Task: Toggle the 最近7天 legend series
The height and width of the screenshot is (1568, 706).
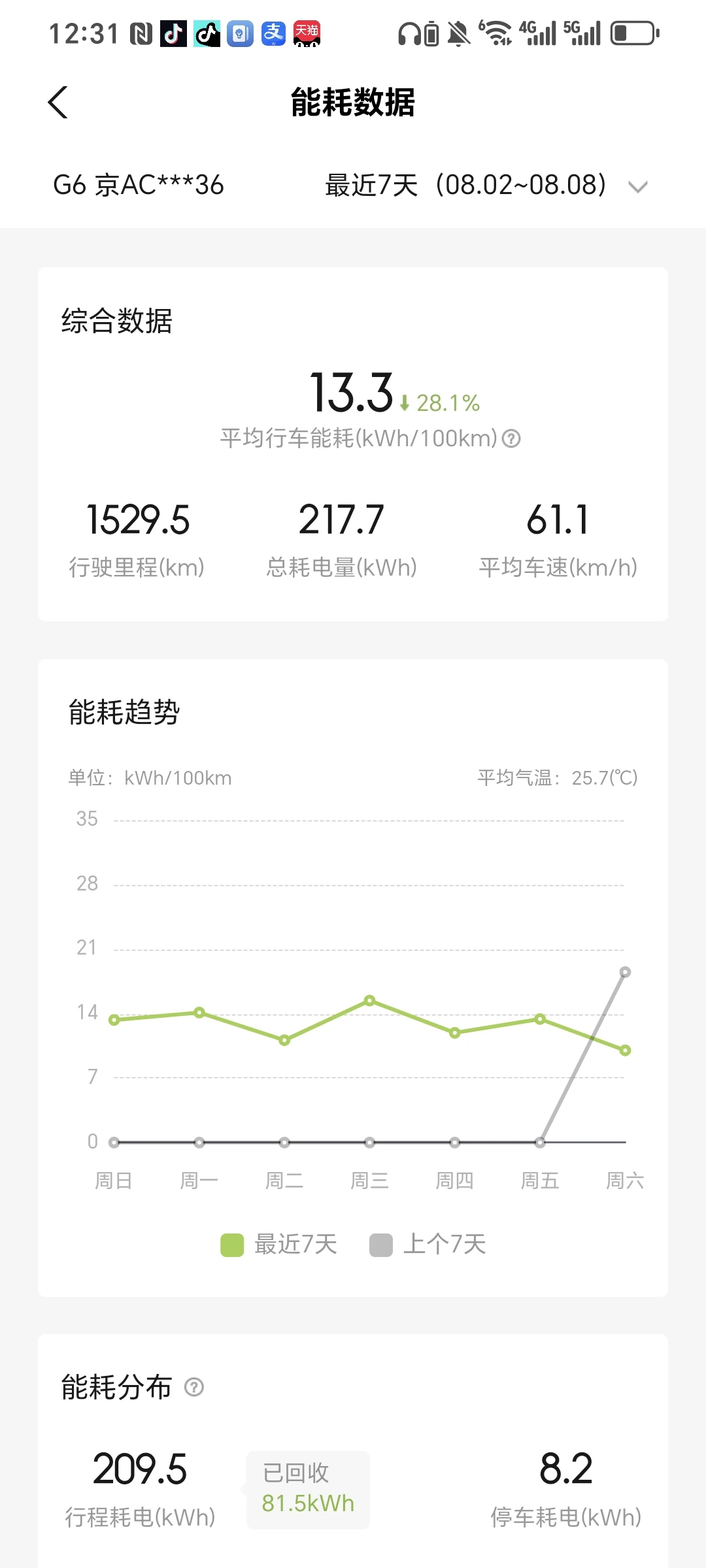Action: [279, 1244]
